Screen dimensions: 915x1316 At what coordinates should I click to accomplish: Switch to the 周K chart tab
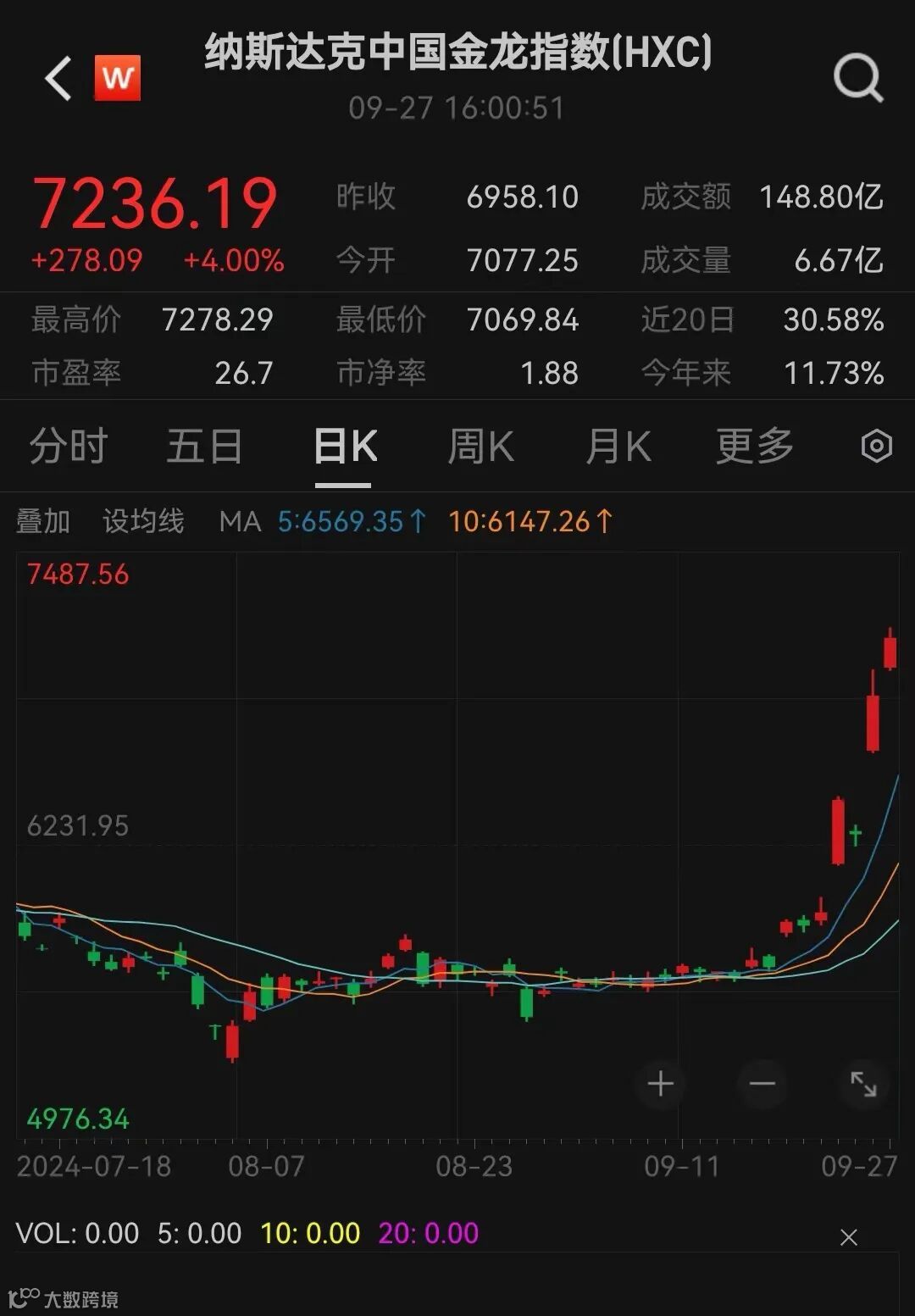click(x=480, y=447)
